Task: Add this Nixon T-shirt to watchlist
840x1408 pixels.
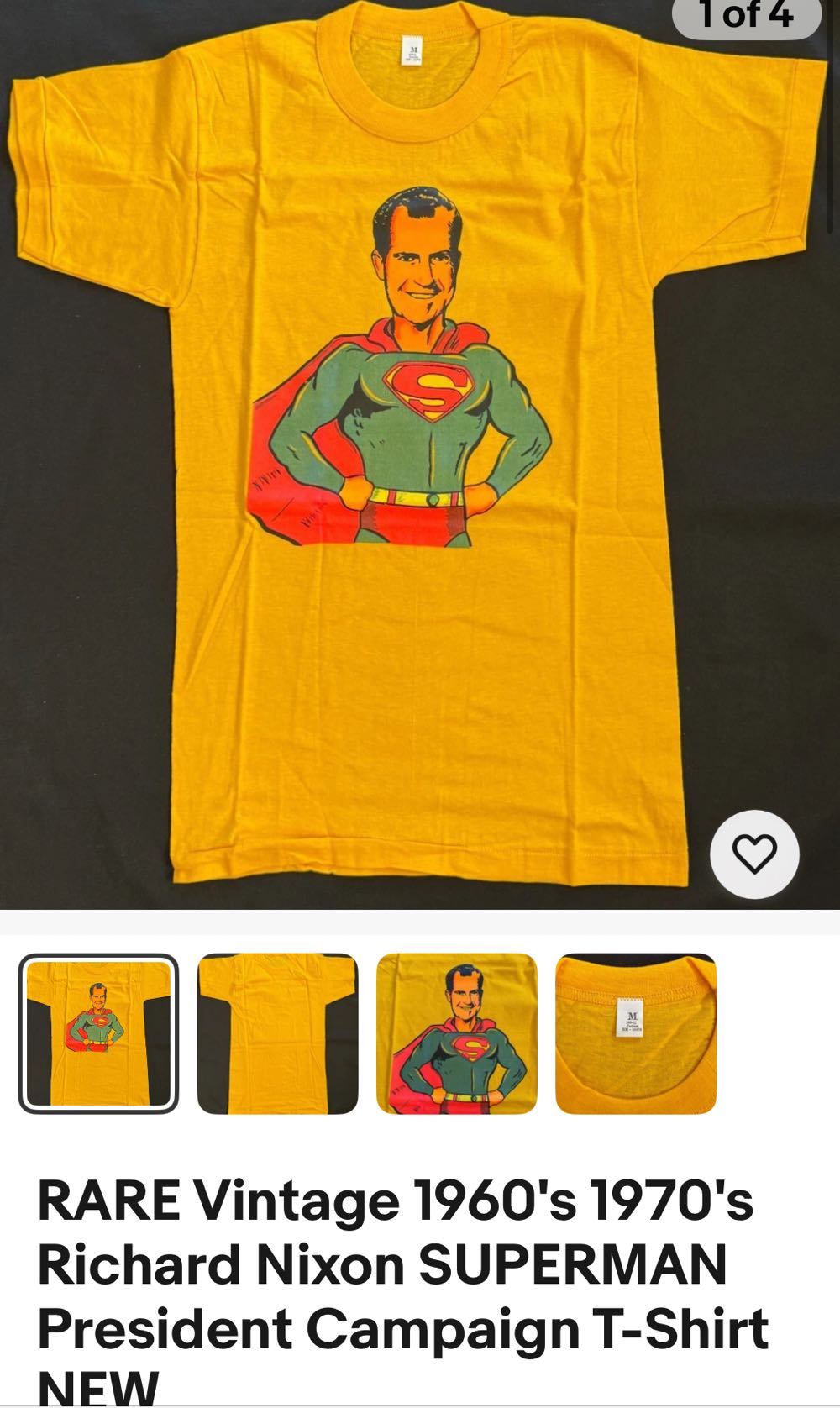Action: (753, 854)
